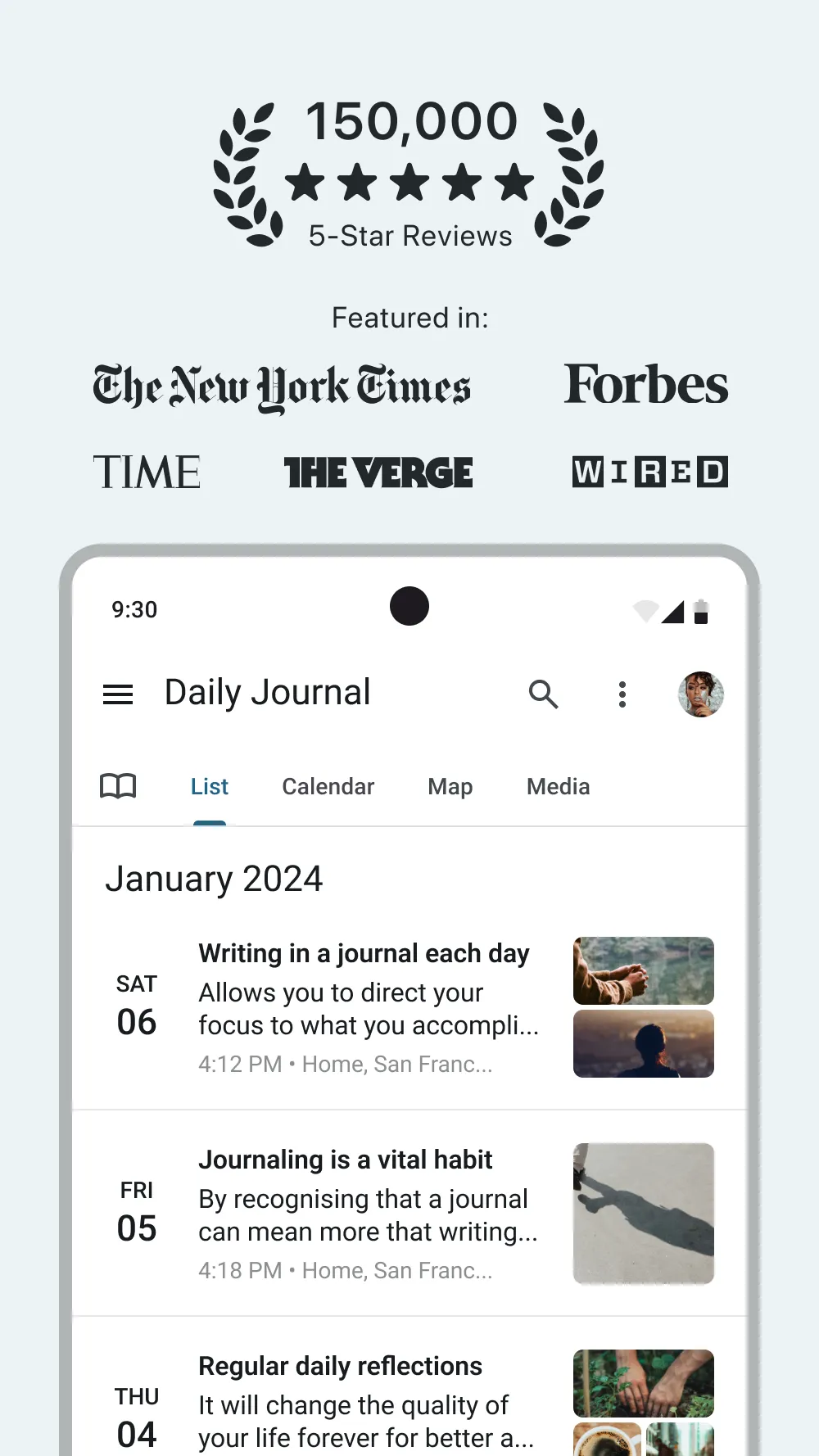The height and width of the screenshot is (1456, 819).
Task: Switch to the Calendar tab
Action: pos(328,786)
